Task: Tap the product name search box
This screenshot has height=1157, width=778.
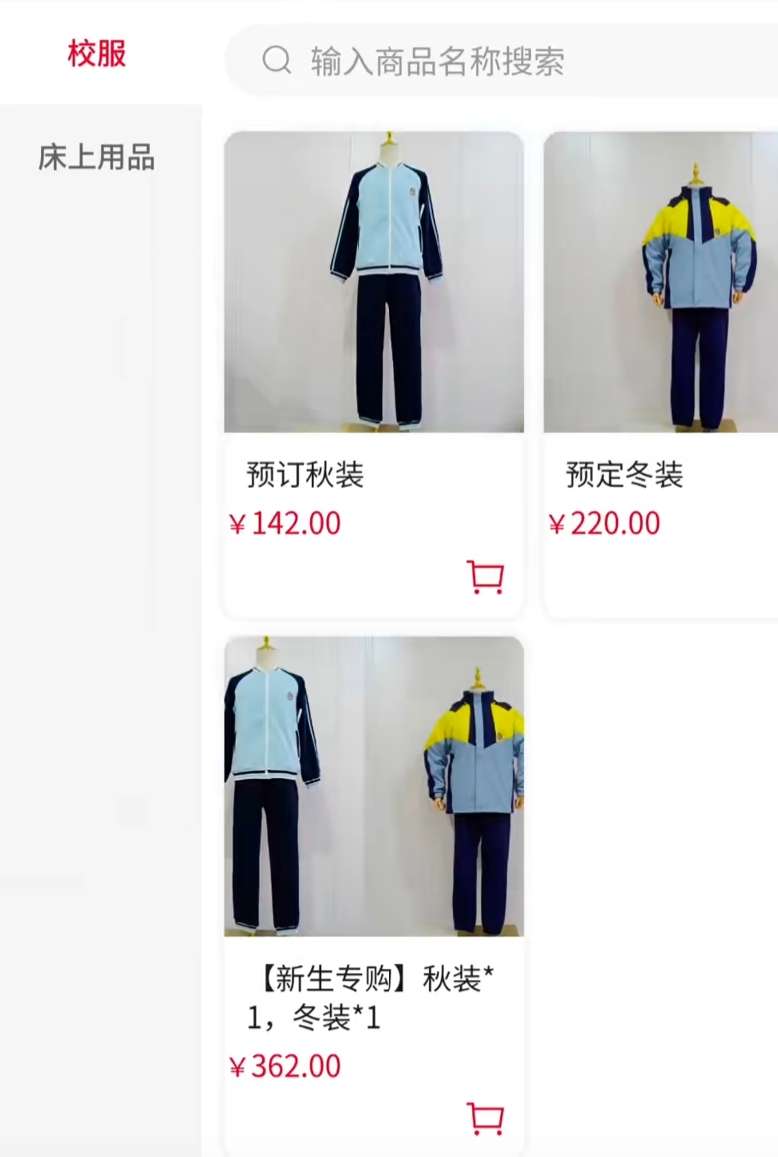Action: [500, 61]
